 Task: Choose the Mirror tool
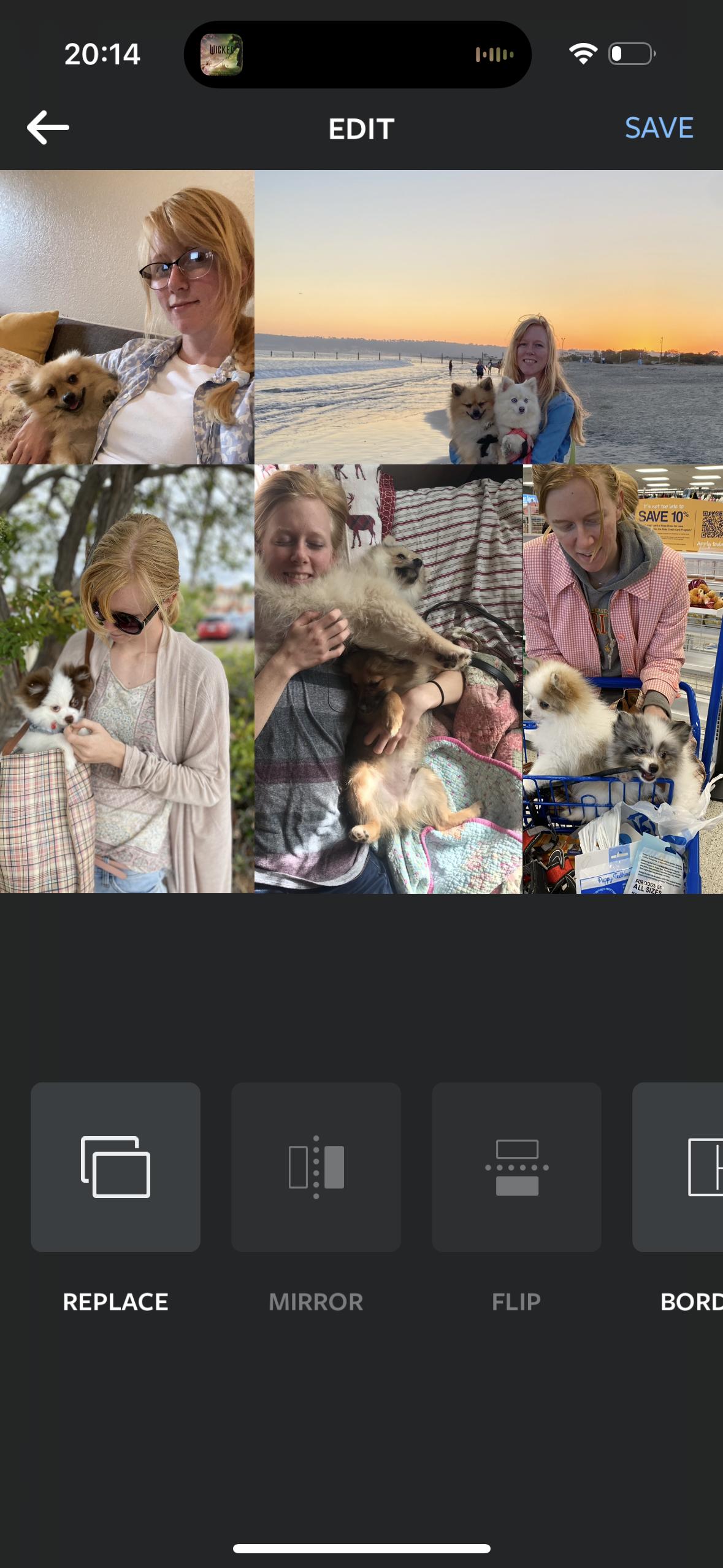316,1167
